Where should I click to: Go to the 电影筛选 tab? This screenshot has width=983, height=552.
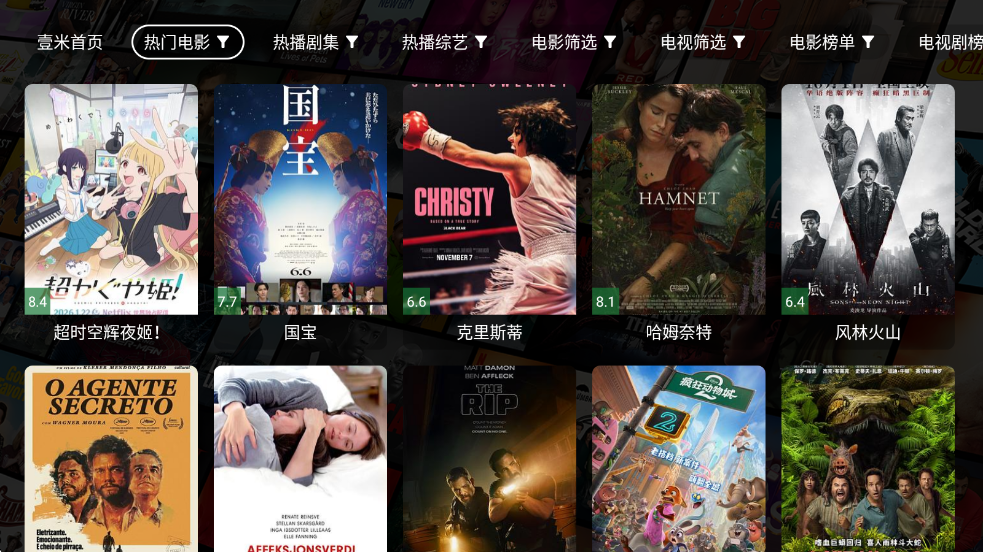click(x=573, y=42)
